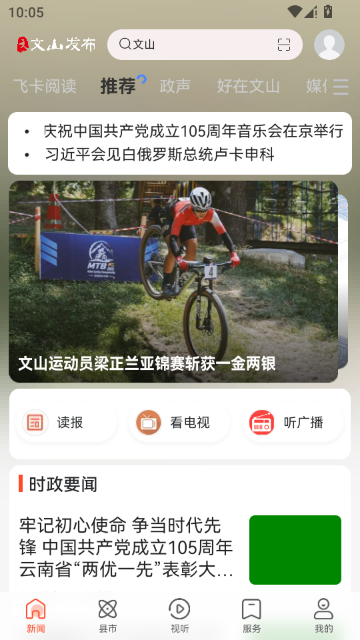The image size is (360, 640).
Task: Open the 梁正兰亚锦赛 banner story
Action: point(173,282)
